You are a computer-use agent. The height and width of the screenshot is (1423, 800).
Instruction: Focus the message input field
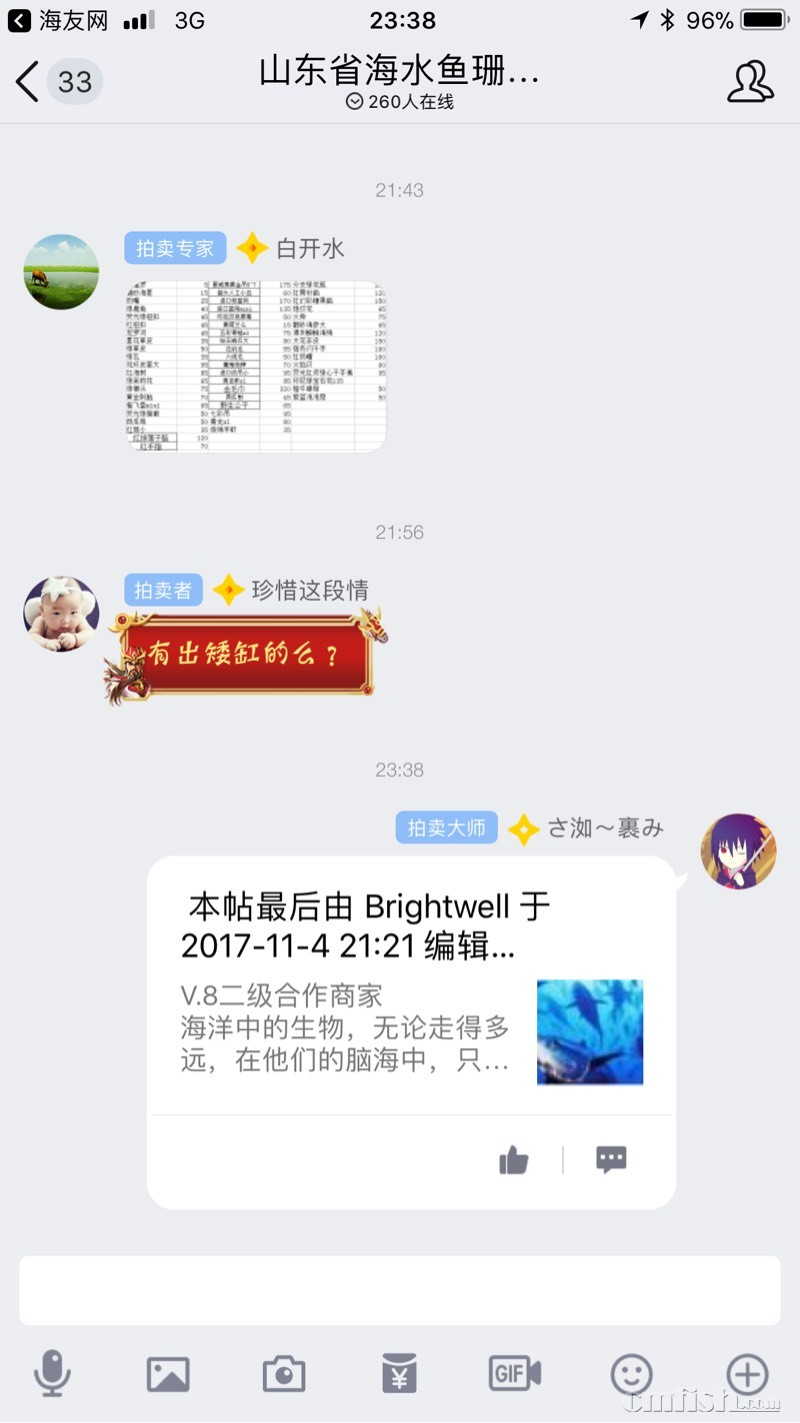coord(400,1290)
